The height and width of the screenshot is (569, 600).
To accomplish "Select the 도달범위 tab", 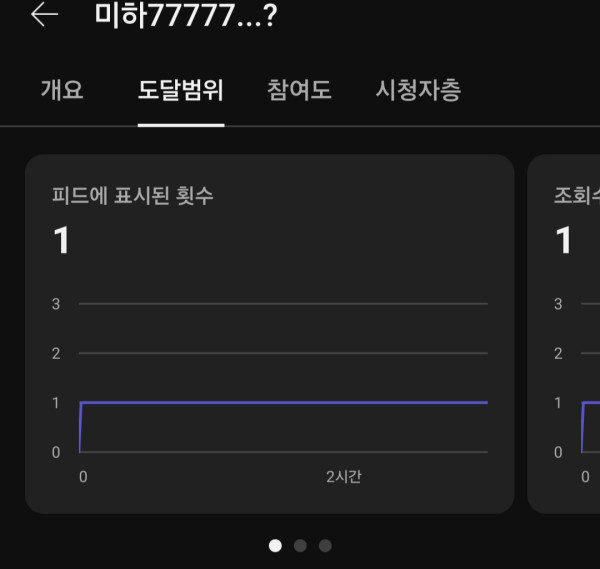I will 181,90.
